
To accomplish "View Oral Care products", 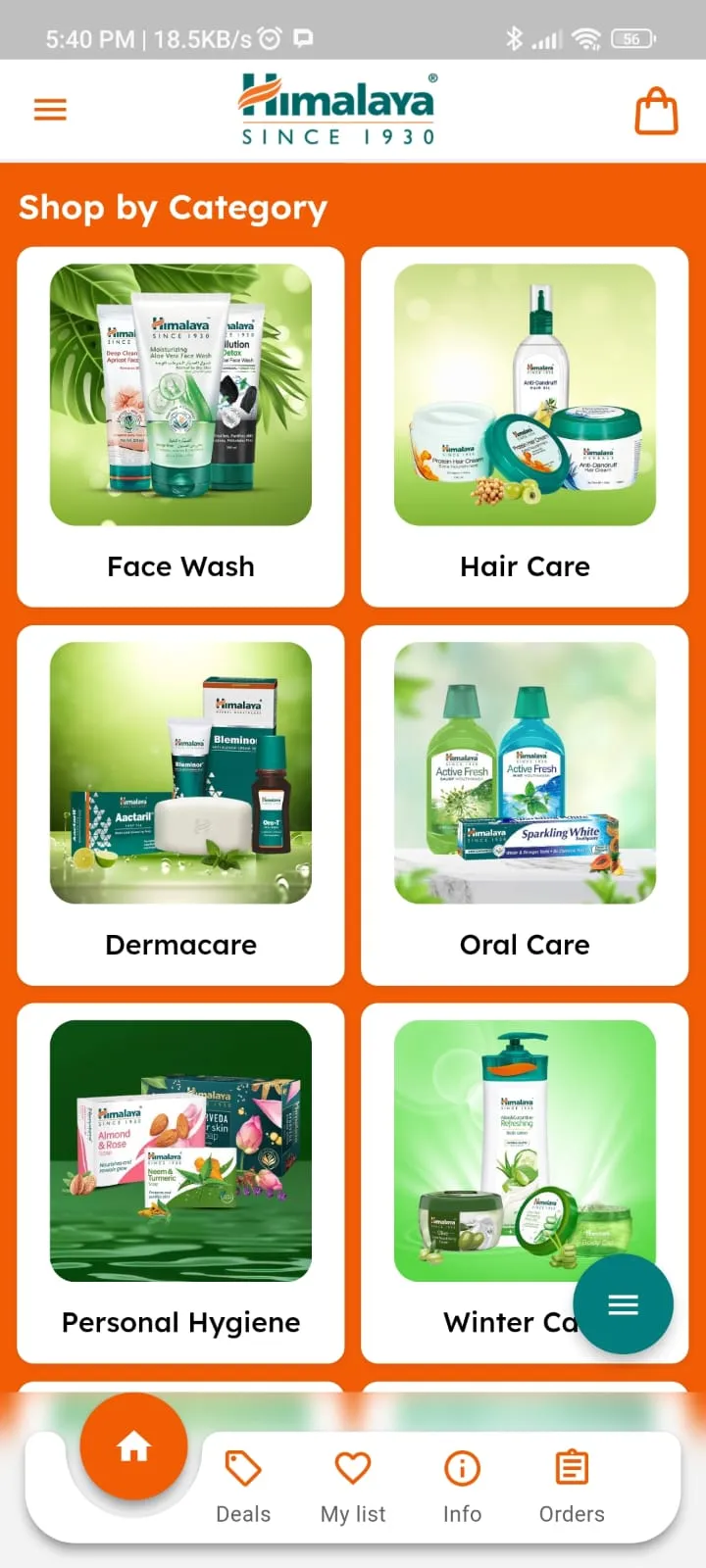I will 525,805.
